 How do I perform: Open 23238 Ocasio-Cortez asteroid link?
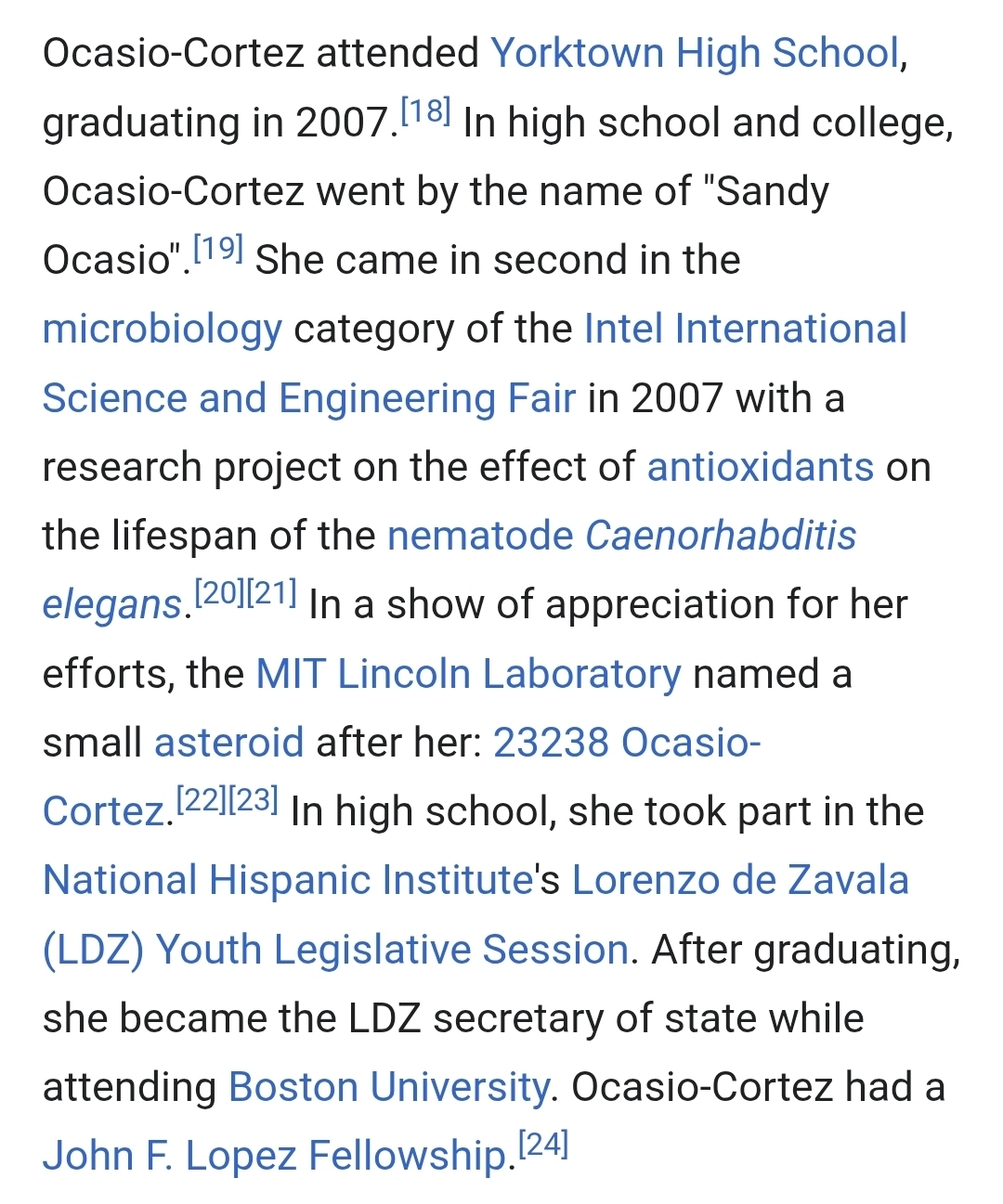pyautogui.click(x=627, y=742)
